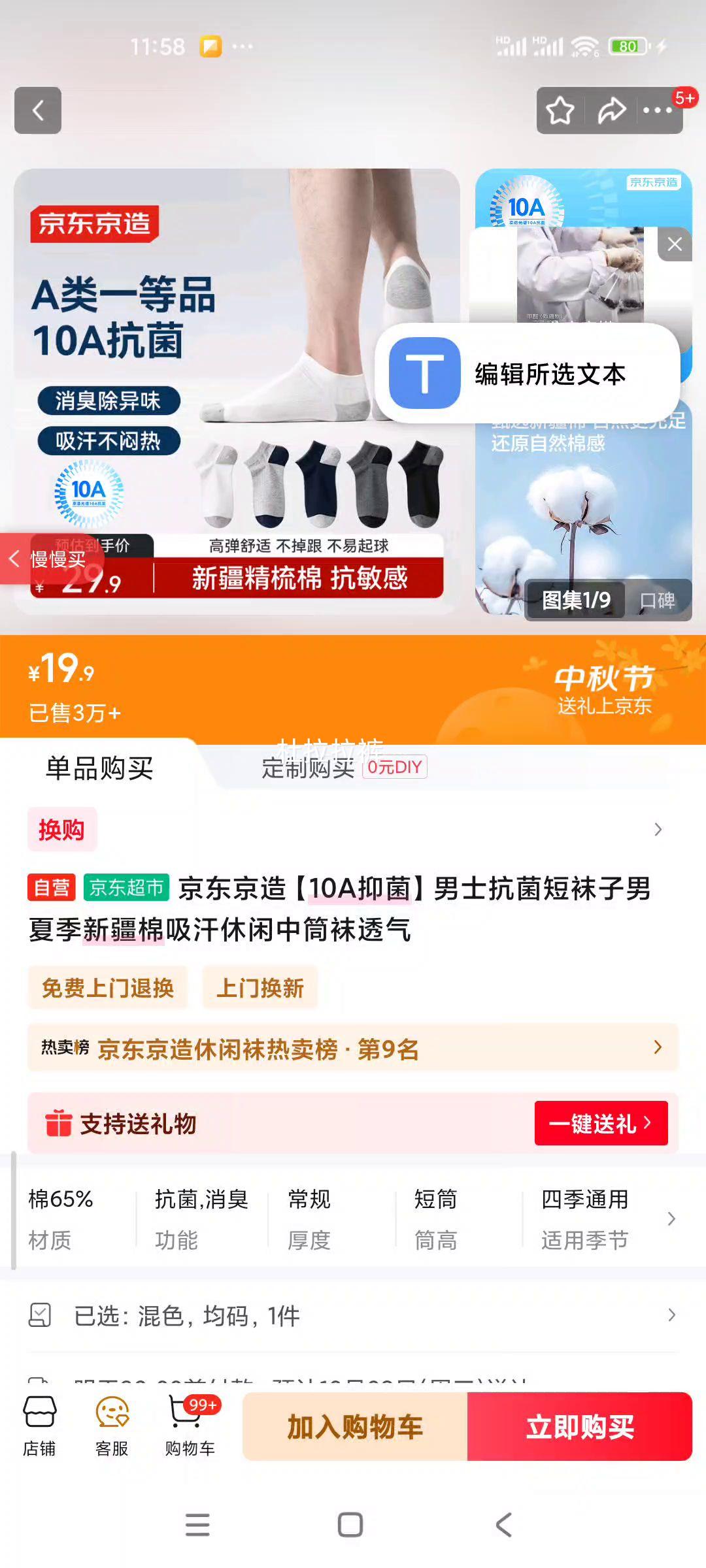Open the share icon at top right
Screen dimensions: 706x1568
click(x=612, y=110)
